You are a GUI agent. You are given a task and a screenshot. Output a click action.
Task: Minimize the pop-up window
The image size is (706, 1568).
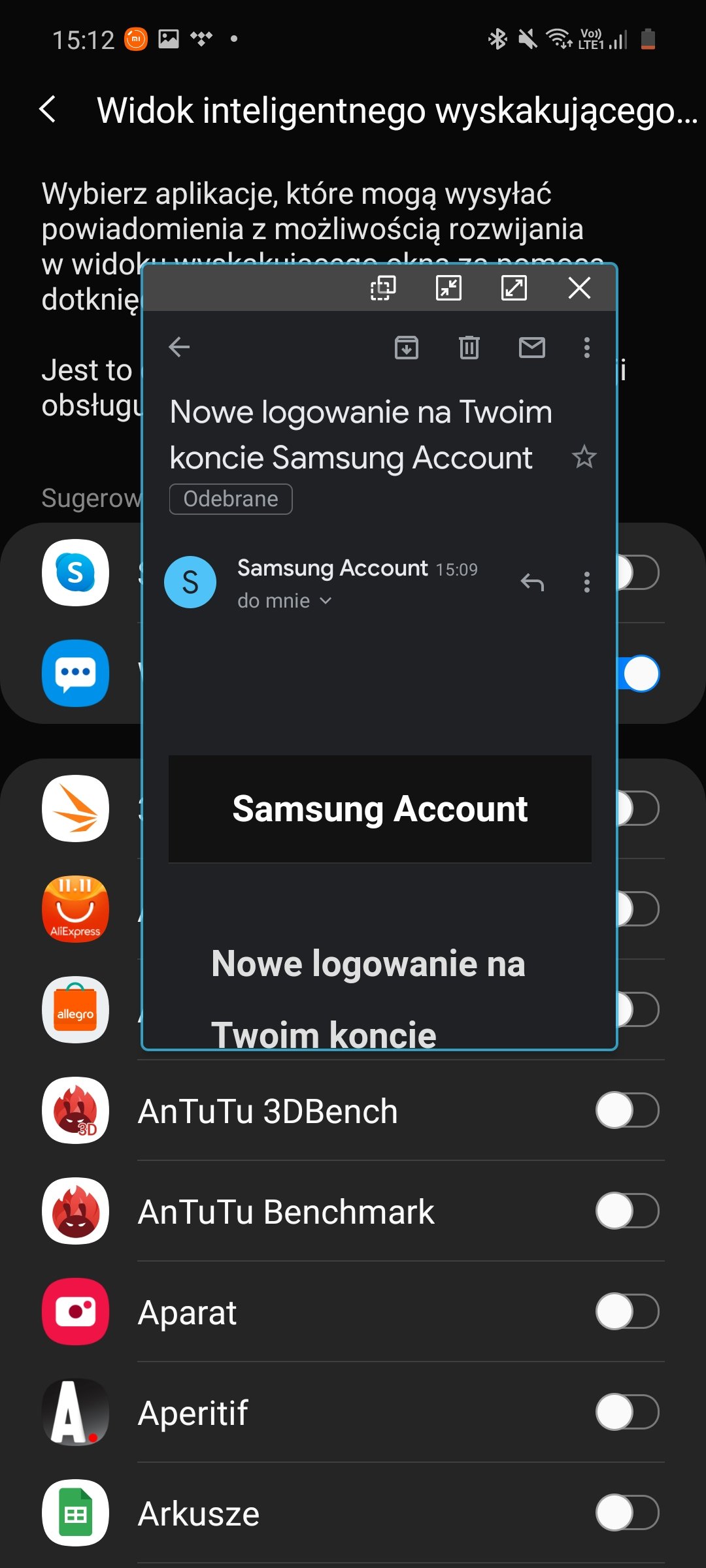(x=448, y=287)
